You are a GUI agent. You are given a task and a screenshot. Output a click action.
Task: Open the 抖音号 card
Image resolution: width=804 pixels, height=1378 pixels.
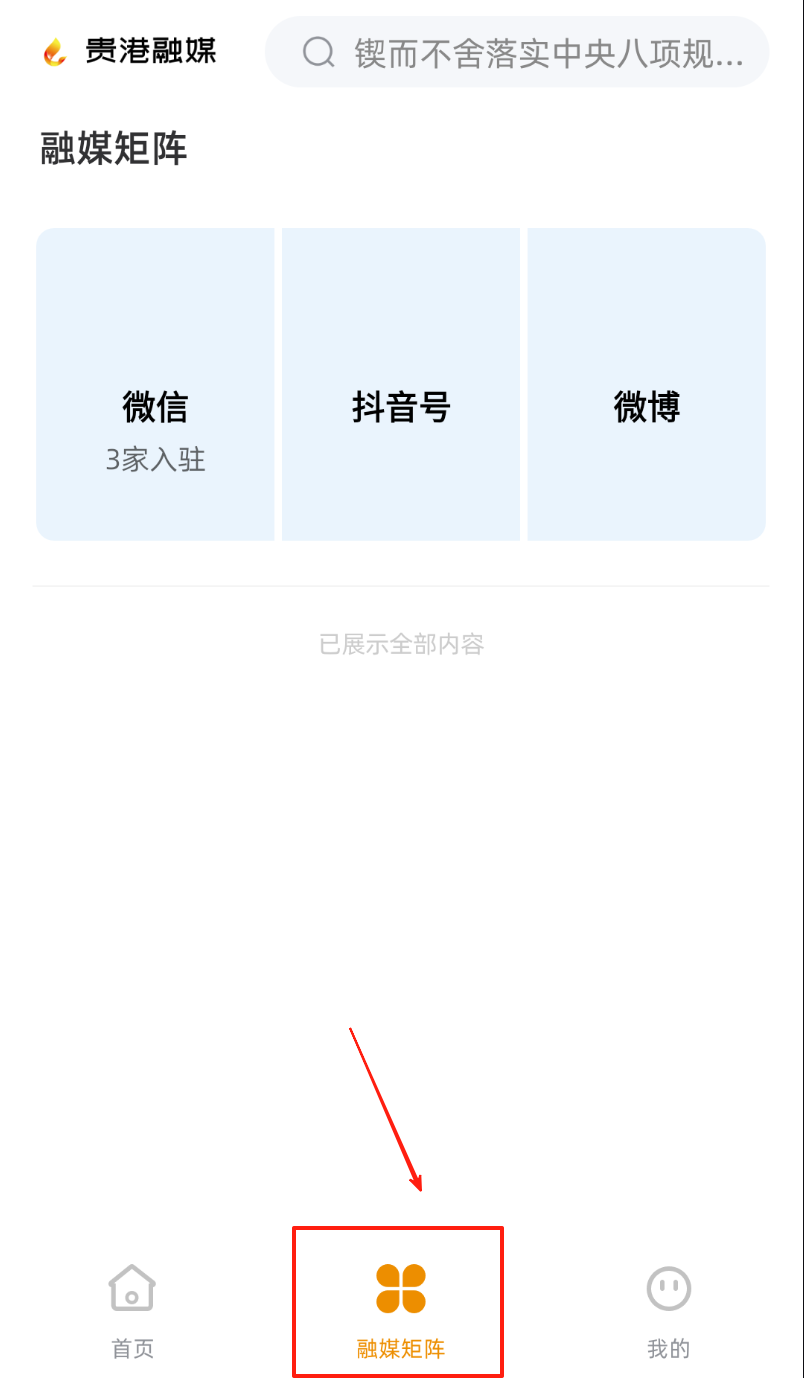click(401, 385)
